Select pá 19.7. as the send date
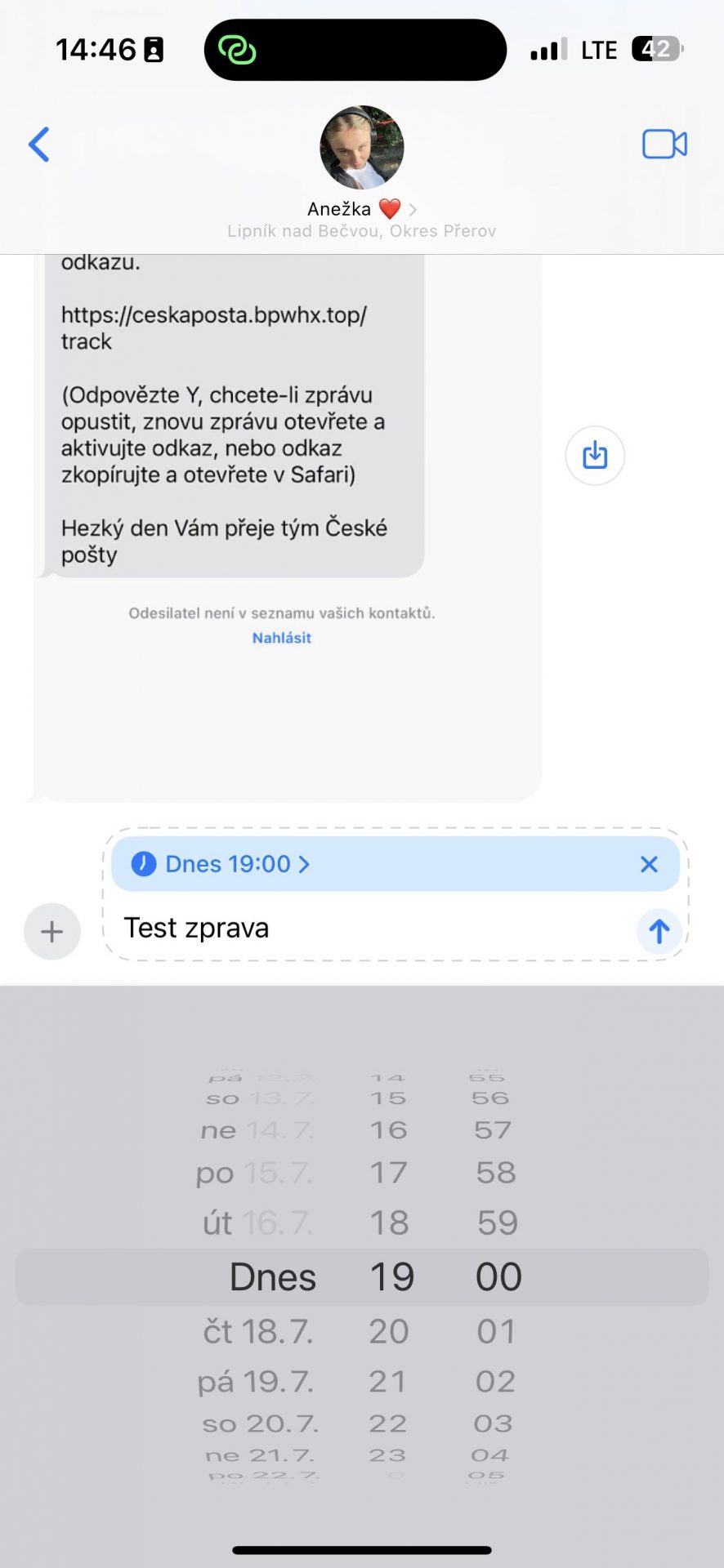Viewport: 724px width, 1568px height. tap(256, 1382)
